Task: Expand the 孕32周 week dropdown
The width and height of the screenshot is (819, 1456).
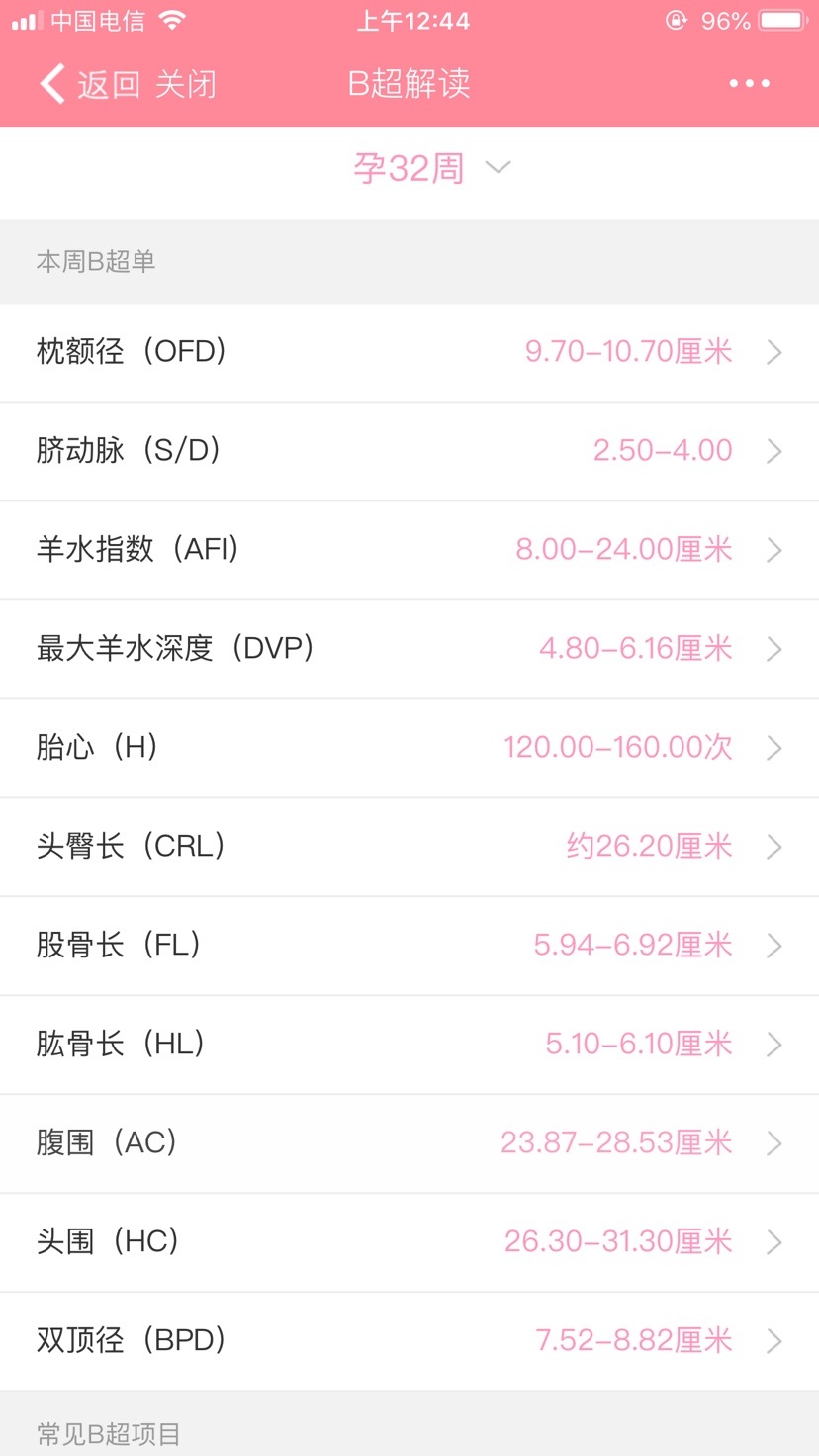Action: (431, 168)
